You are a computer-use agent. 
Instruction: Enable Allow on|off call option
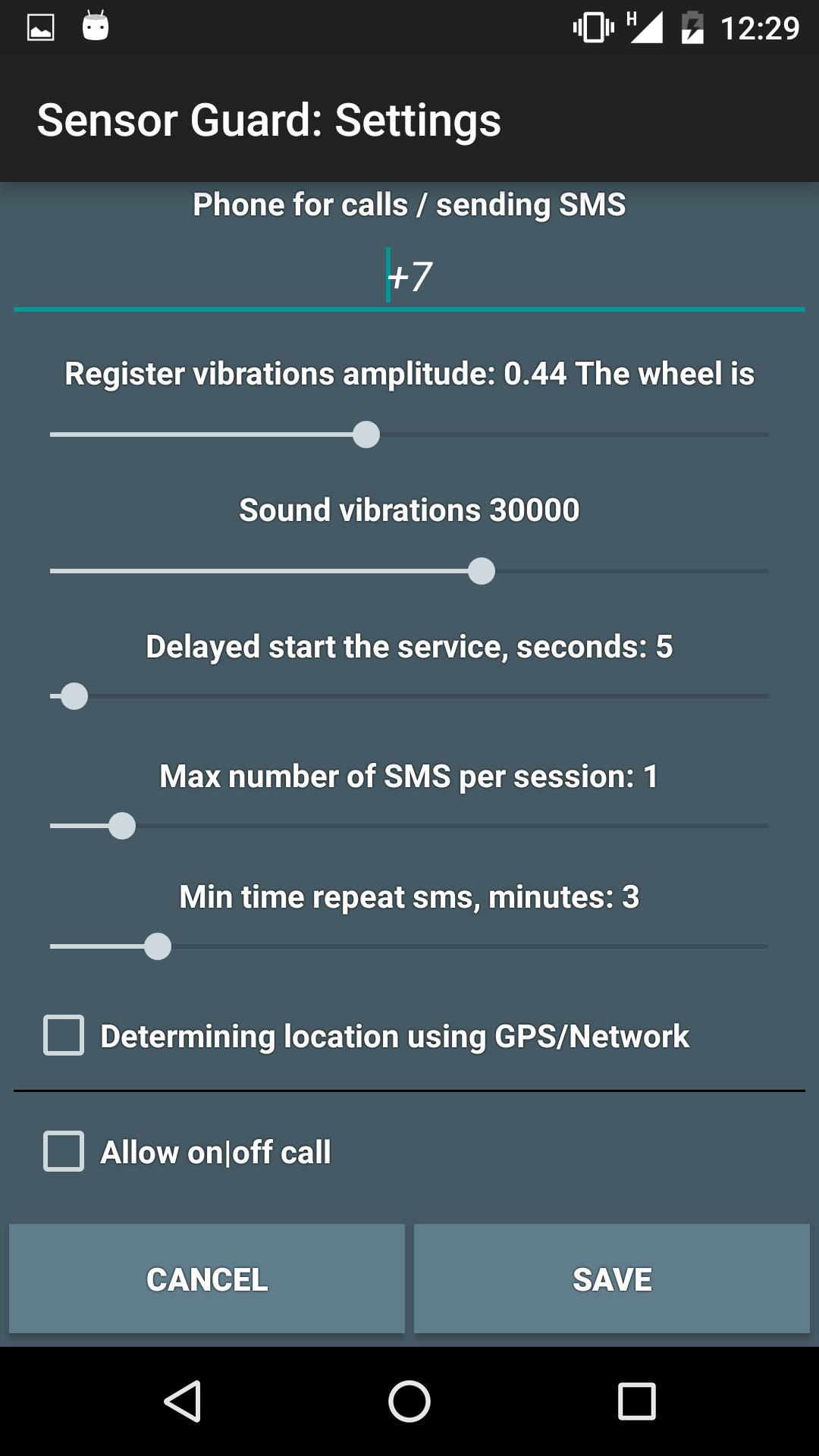tap(64, 1153)
